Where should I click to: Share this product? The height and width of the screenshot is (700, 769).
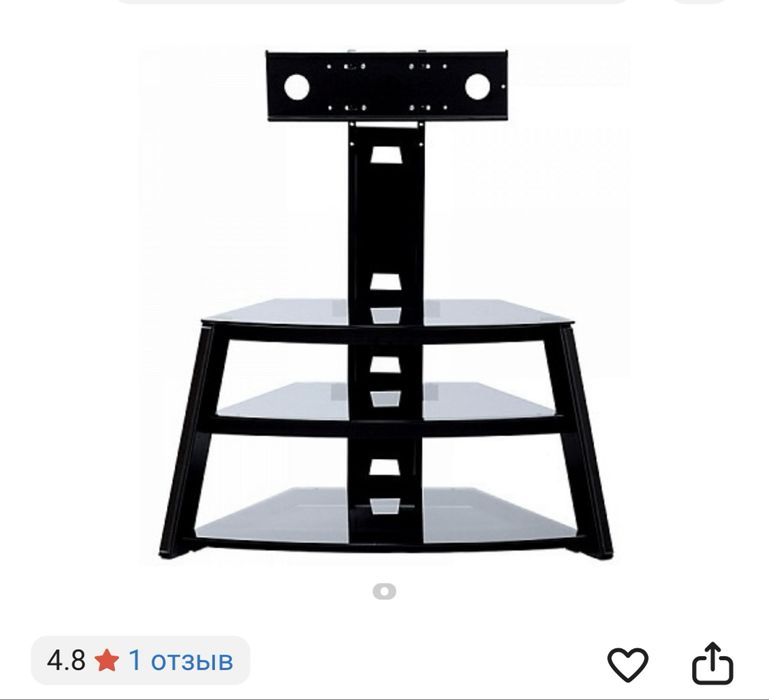click(713, 662)
